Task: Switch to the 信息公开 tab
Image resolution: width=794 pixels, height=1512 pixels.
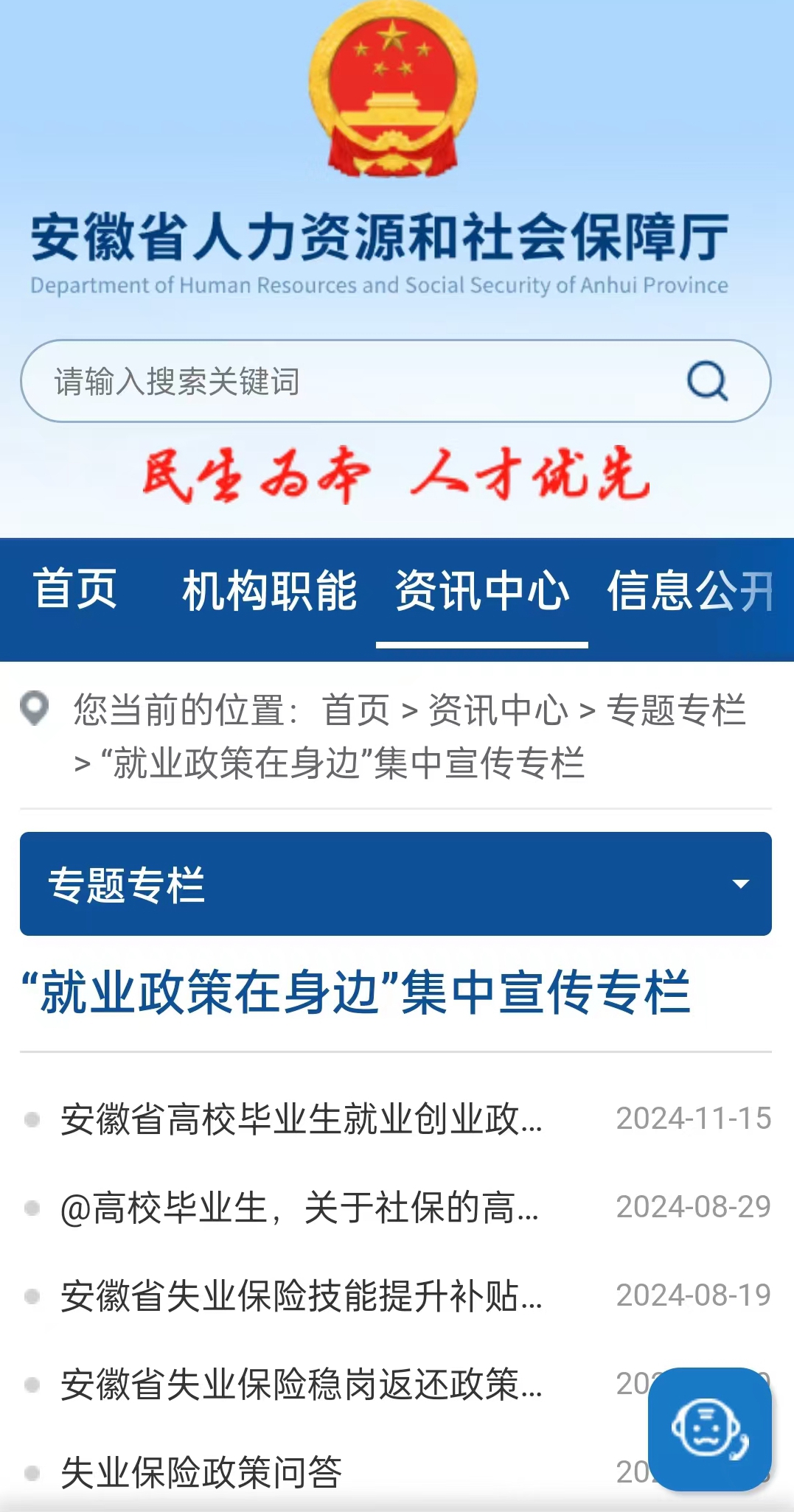Action: 691,590
